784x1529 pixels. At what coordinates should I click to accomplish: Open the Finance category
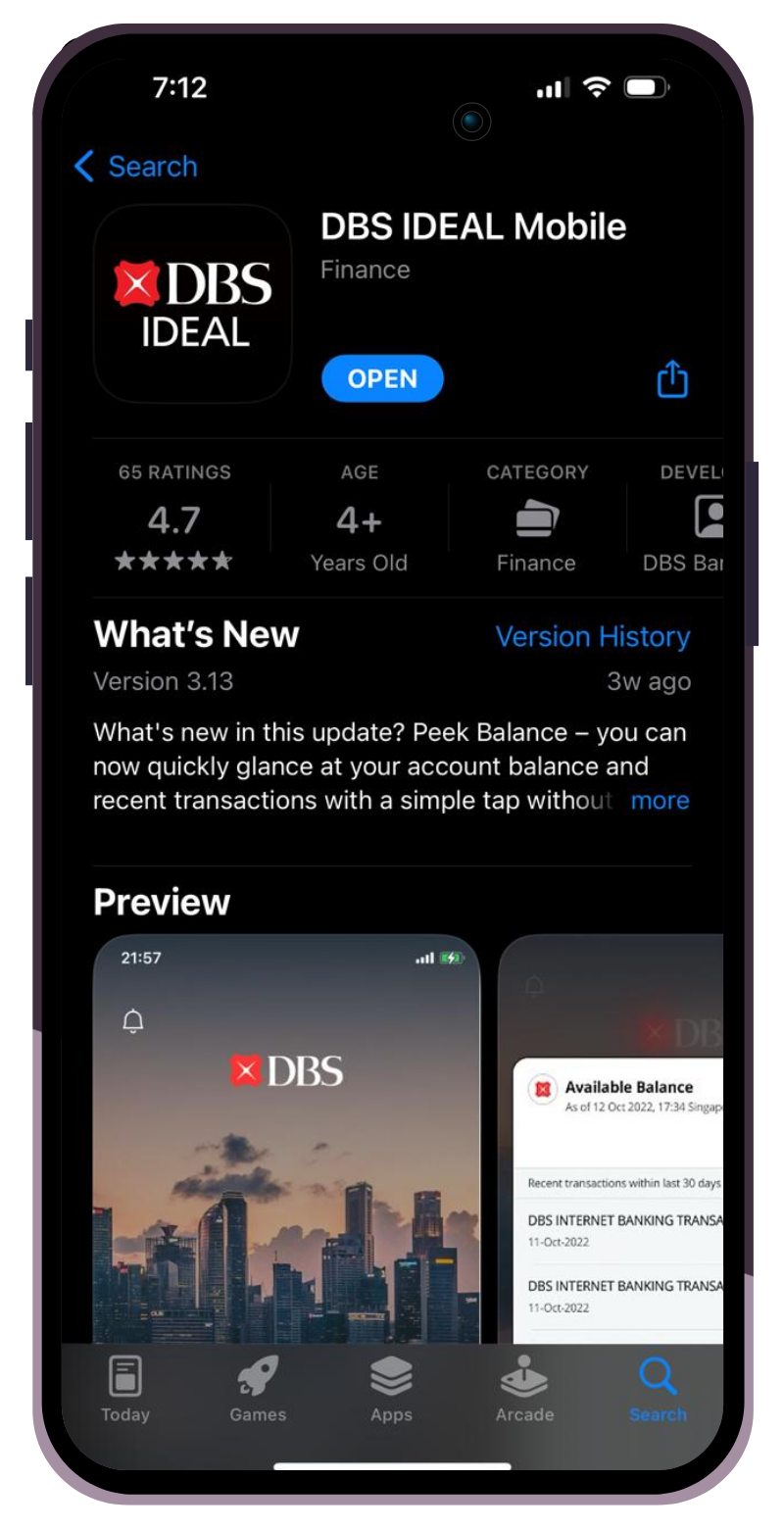pos(536,521)
